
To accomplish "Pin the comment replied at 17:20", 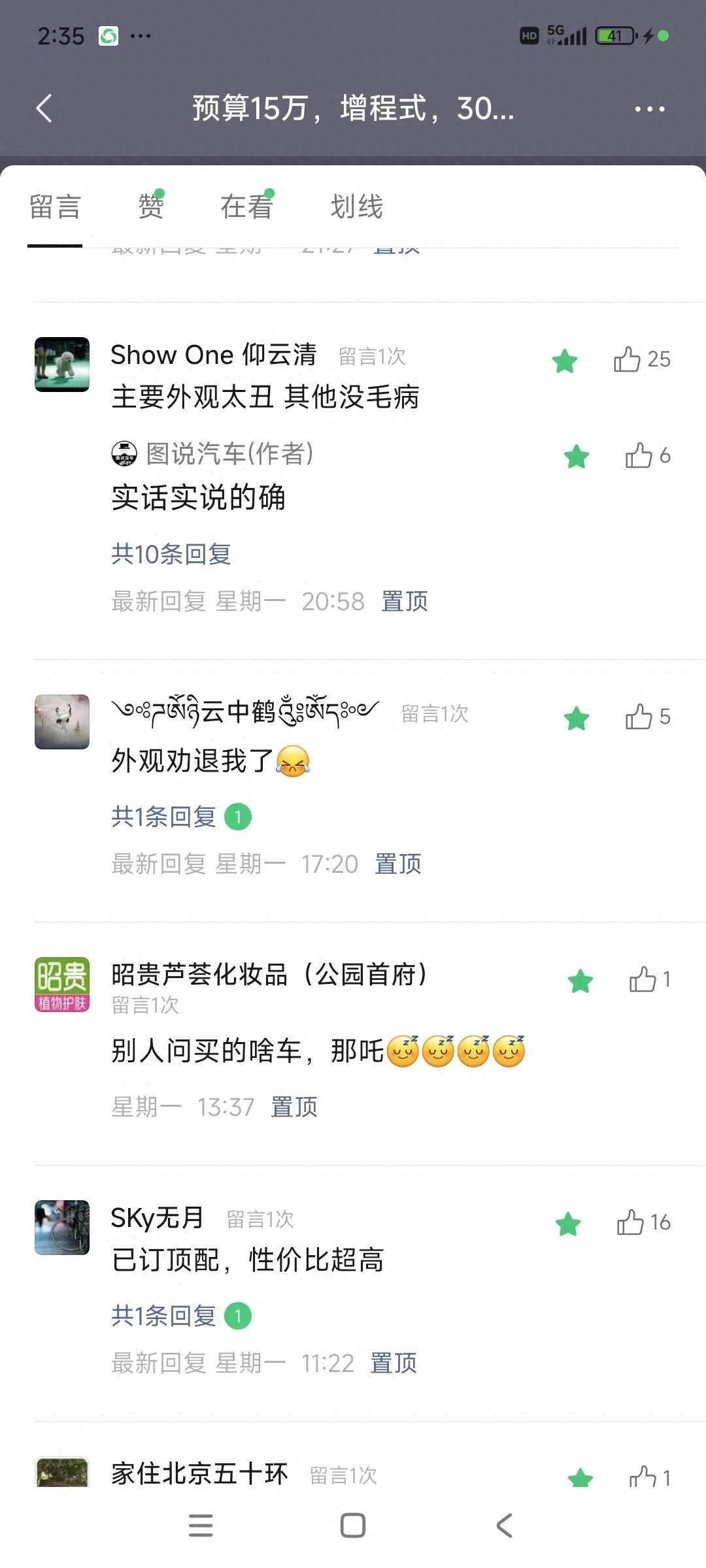I will pyautogui.click(x=398, y=864).
